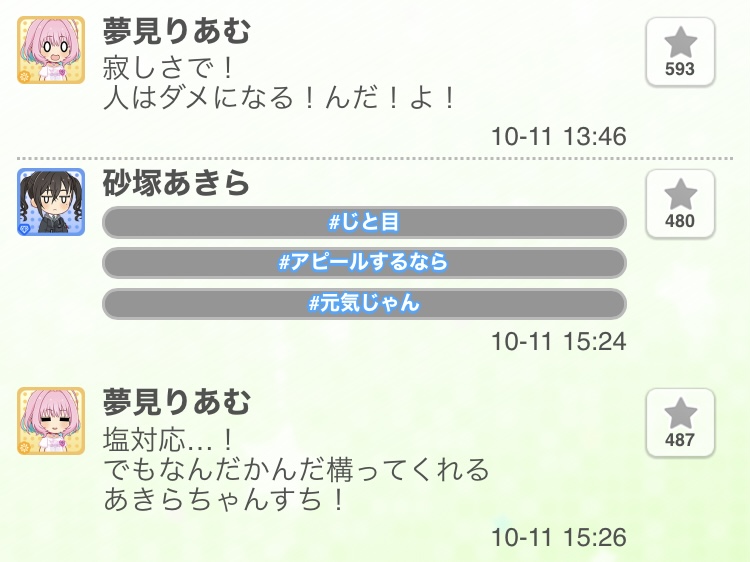750x562 pixels.
Task: Open 夢見りあむ's avatar on the 15:26 post
Action: pos(51,421)
